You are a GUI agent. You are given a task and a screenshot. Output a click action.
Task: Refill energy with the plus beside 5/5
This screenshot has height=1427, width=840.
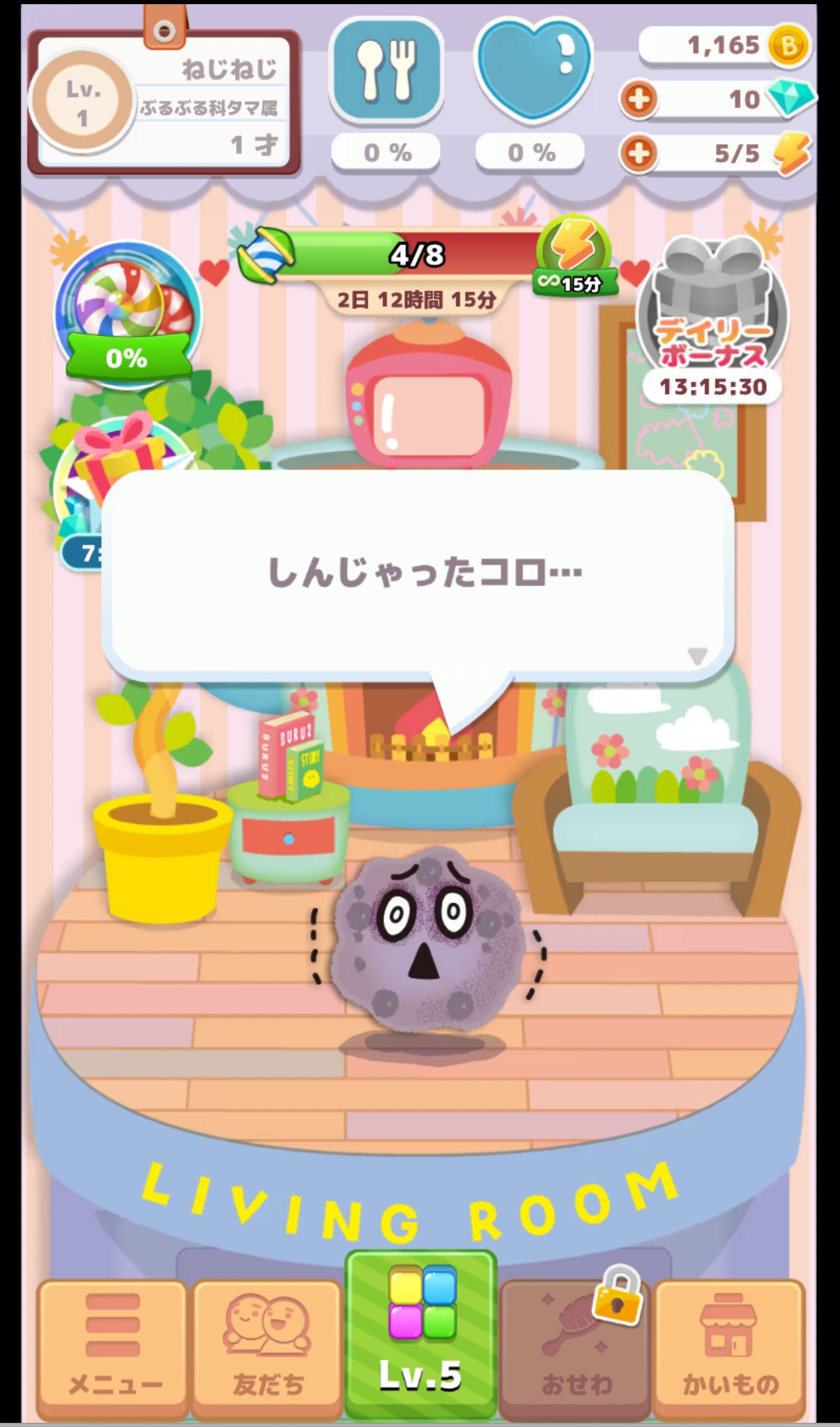pyautogui.click(x=639, y=153)
